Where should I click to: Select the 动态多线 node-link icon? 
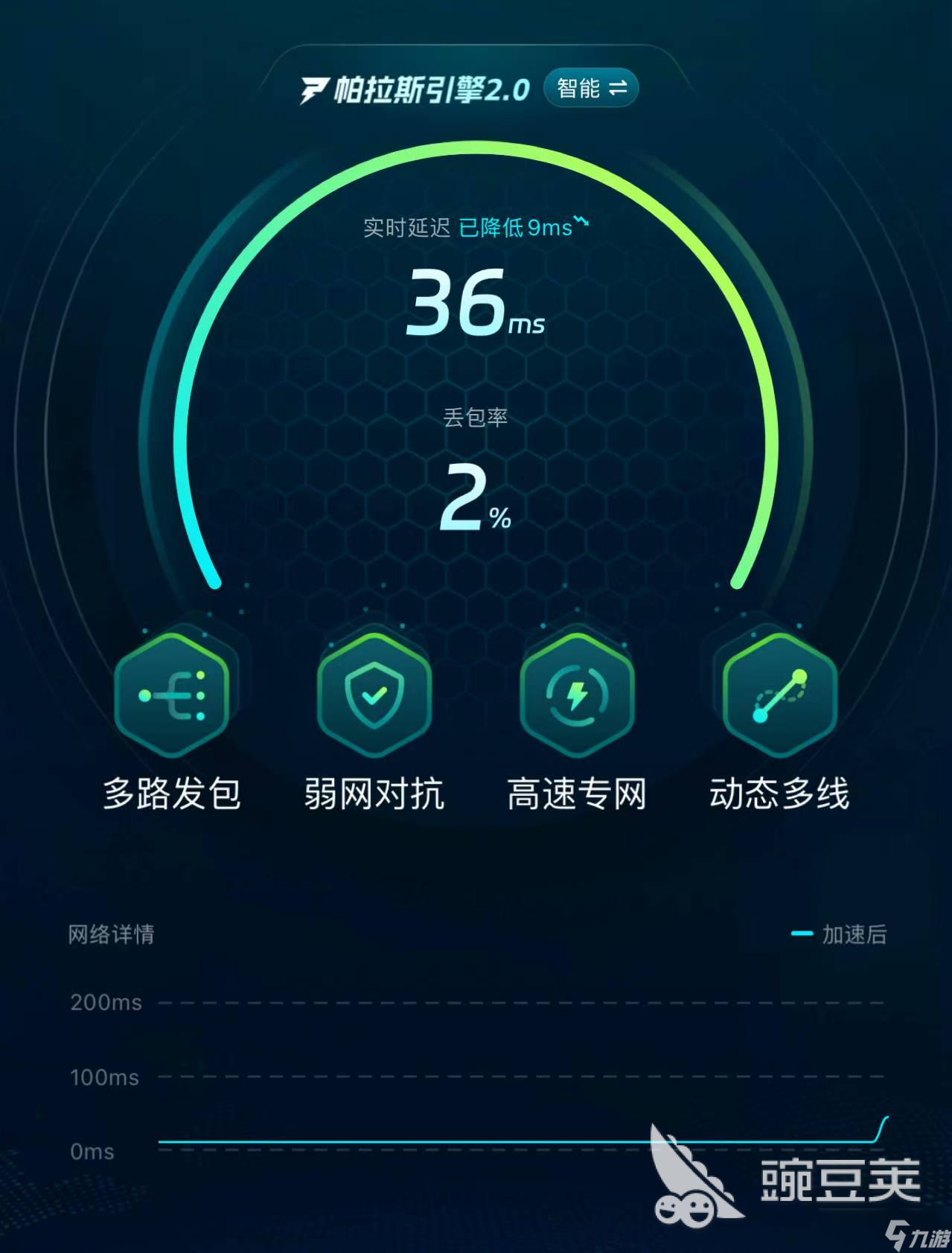tap(779, 695)
